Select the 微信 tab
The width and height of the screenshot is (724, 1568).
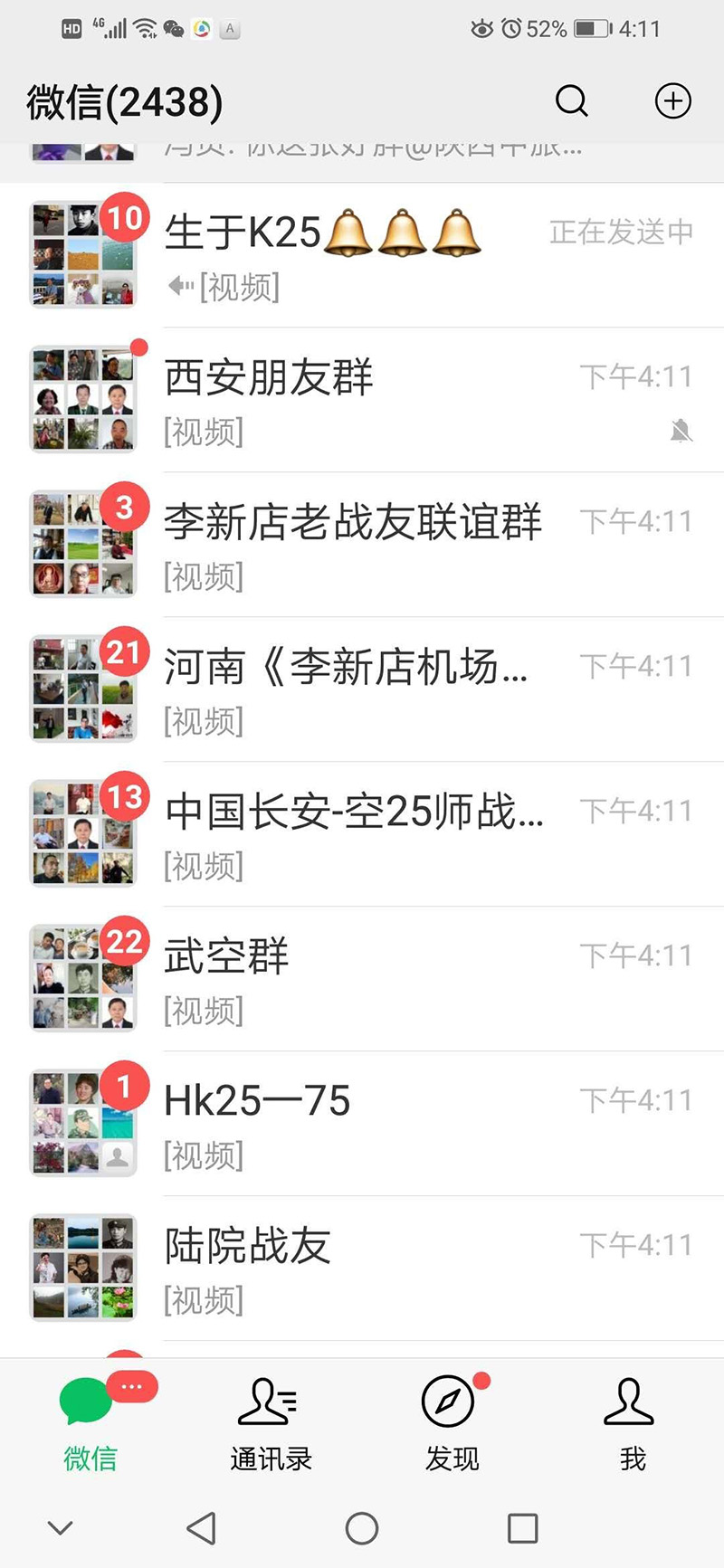click(x=90, y=1423)
